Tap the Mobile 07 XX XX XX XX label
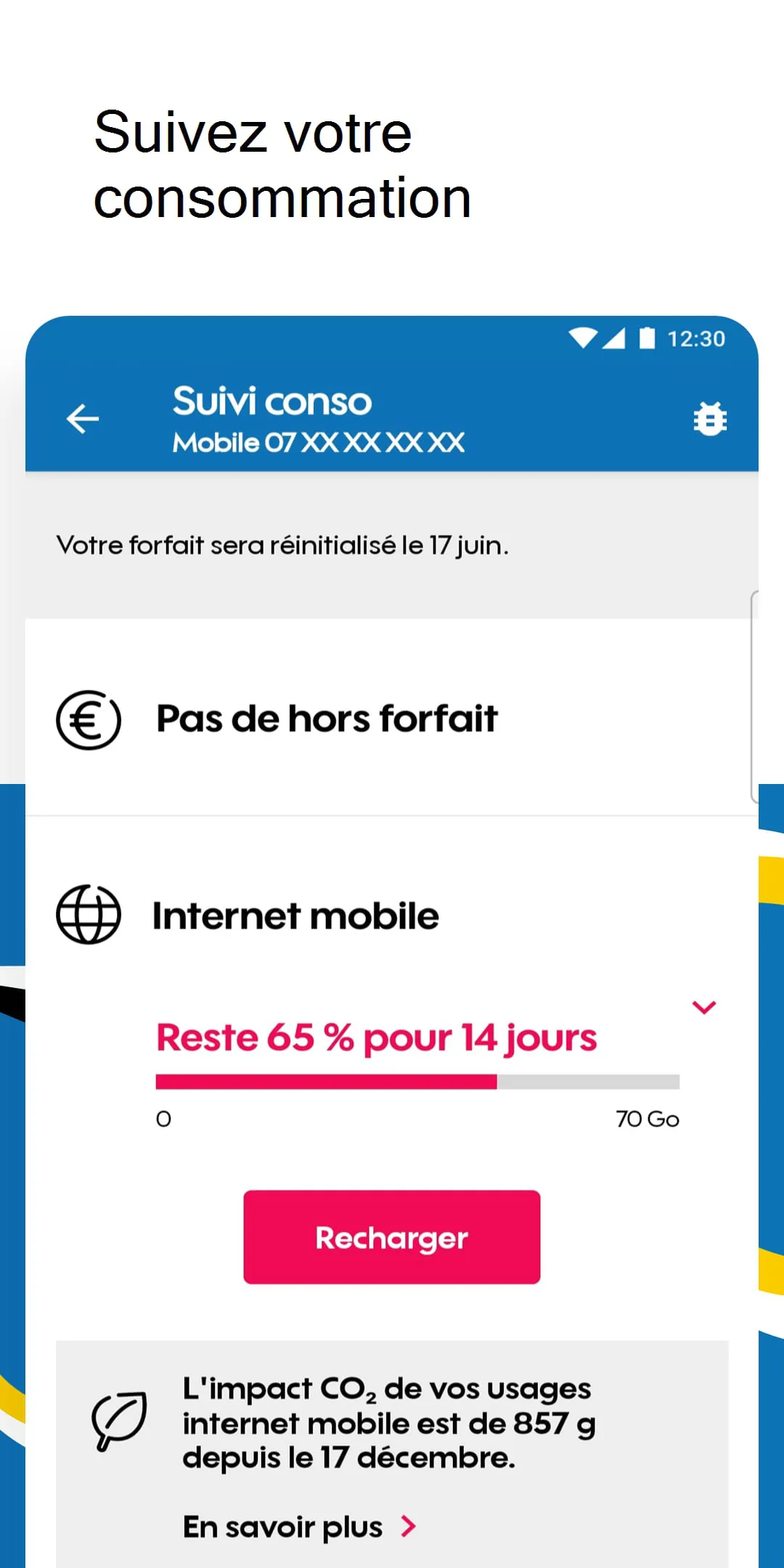 coord(319,442)
